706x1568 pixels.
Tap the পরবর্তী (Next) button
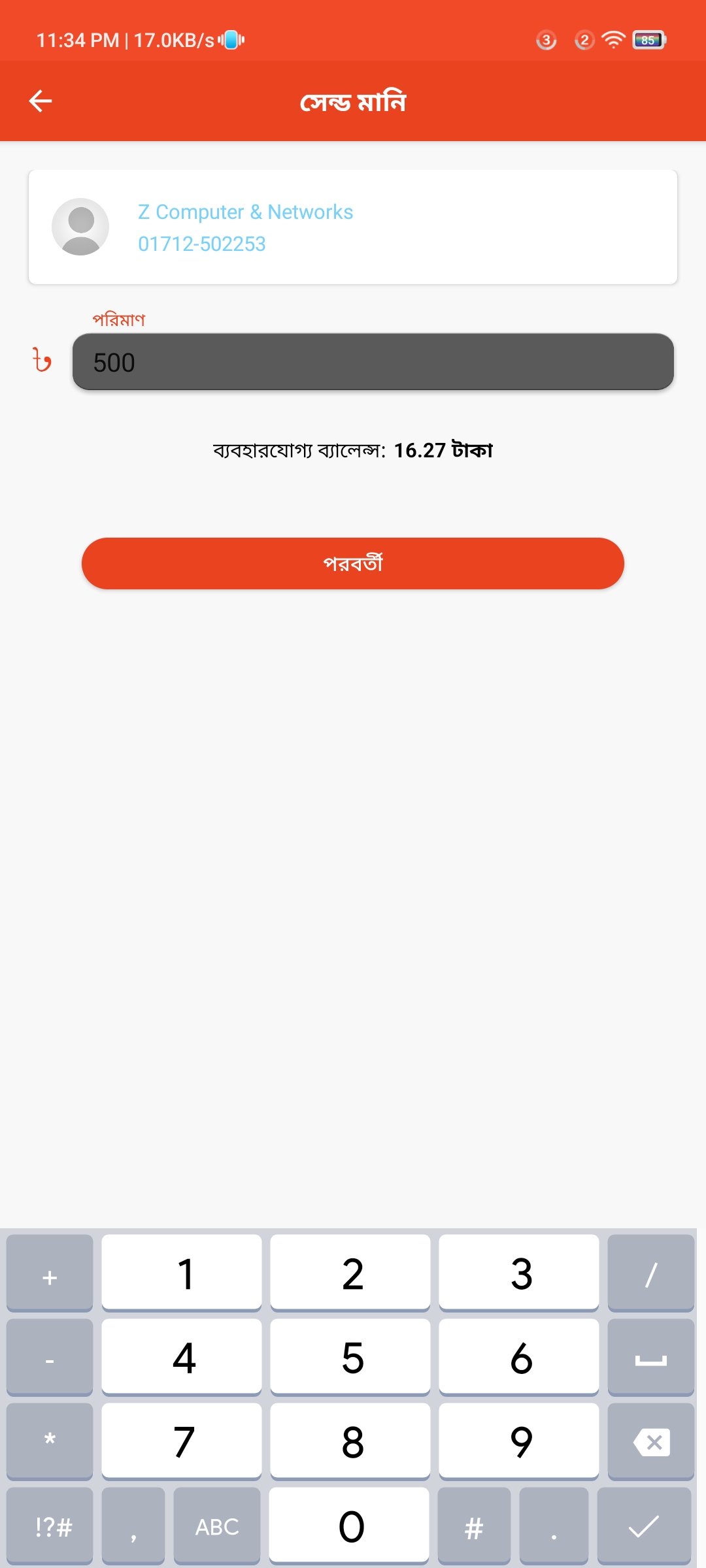353,563
